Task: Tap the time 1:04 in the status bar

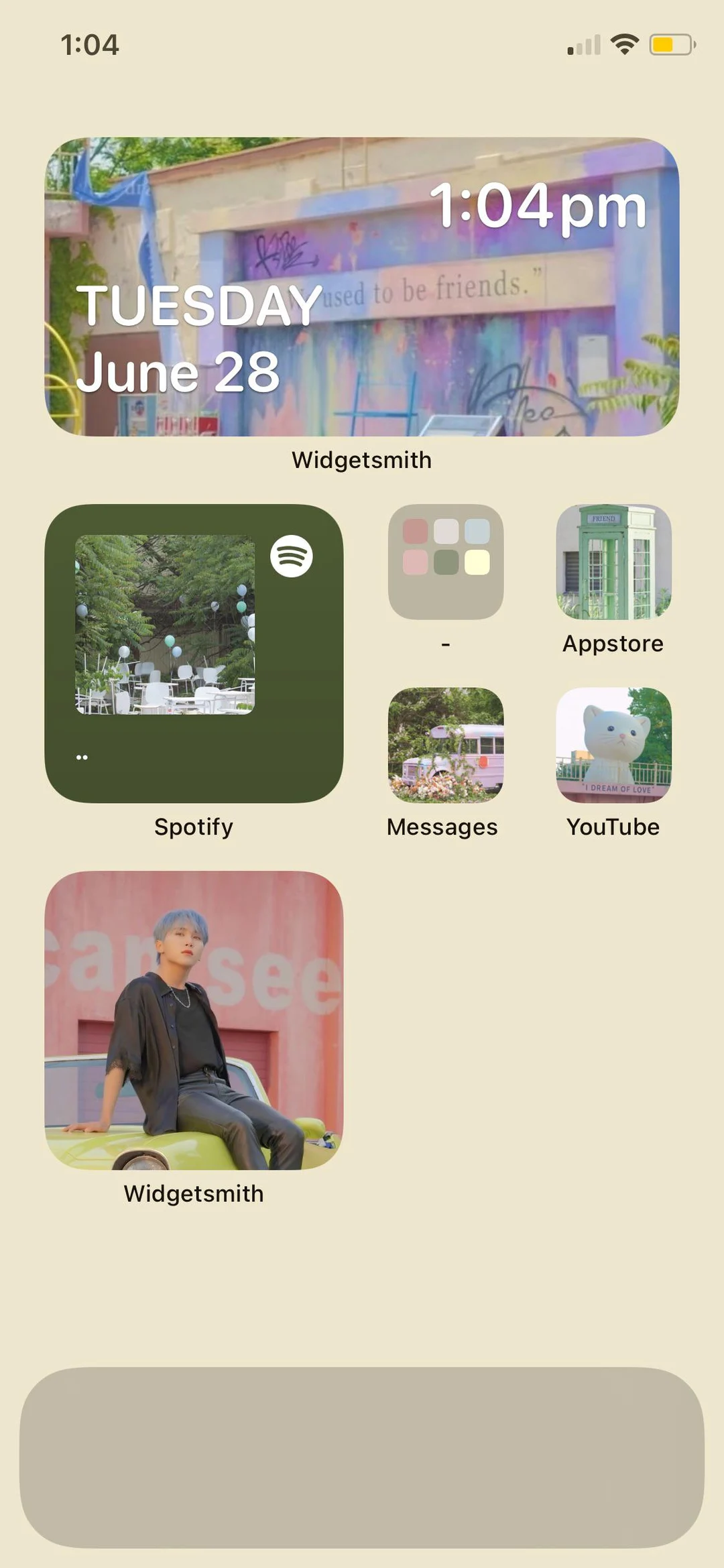Action: pyautogui.click(x=90, y=45)
